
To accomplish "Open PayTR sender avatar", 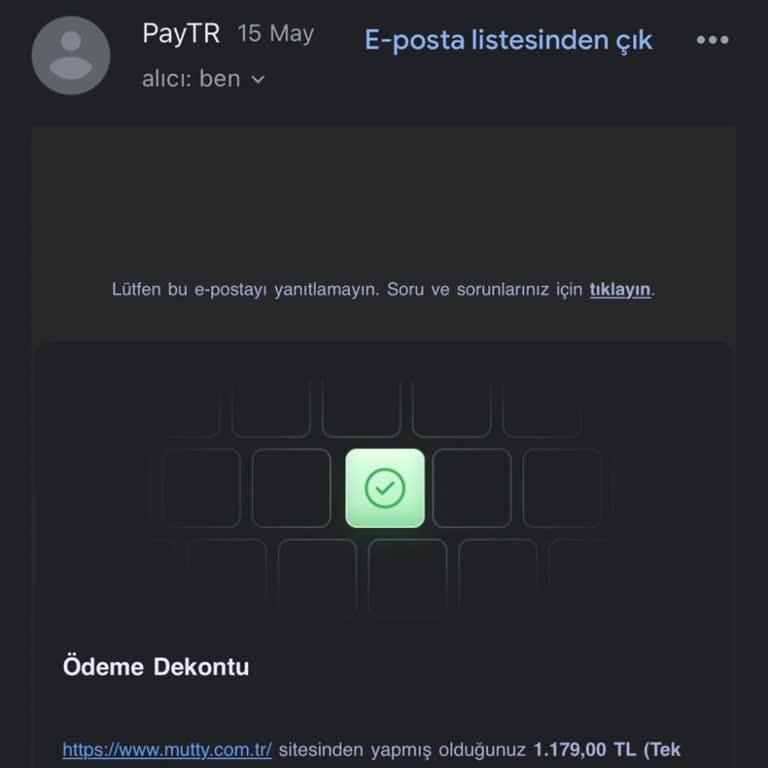I will point(71,55).
